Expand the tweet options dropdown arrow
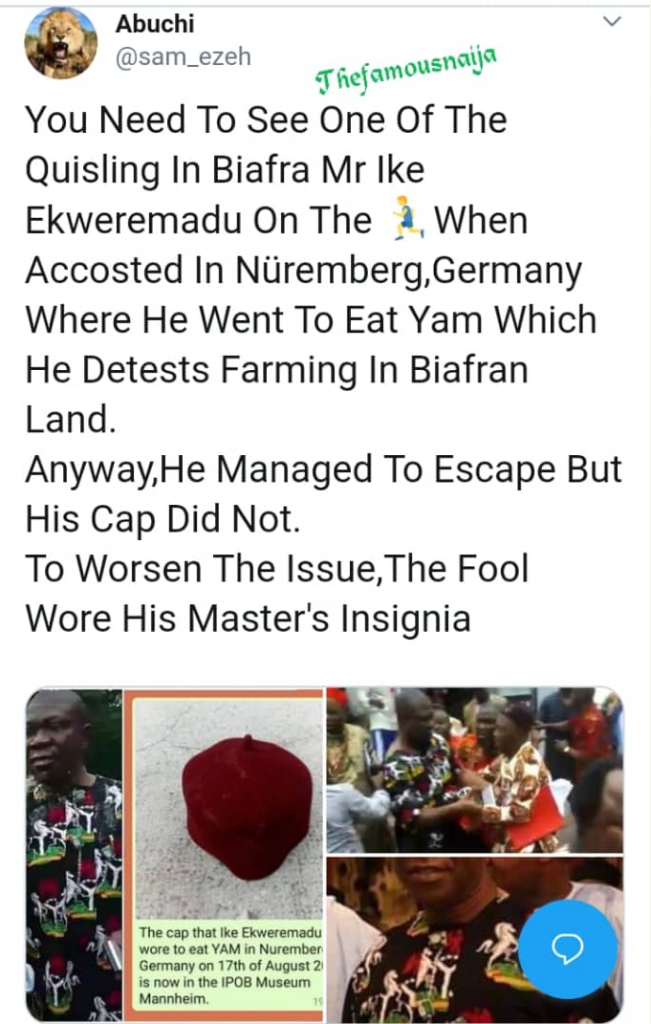The image size is (651, 1024). tap(610, 21)
